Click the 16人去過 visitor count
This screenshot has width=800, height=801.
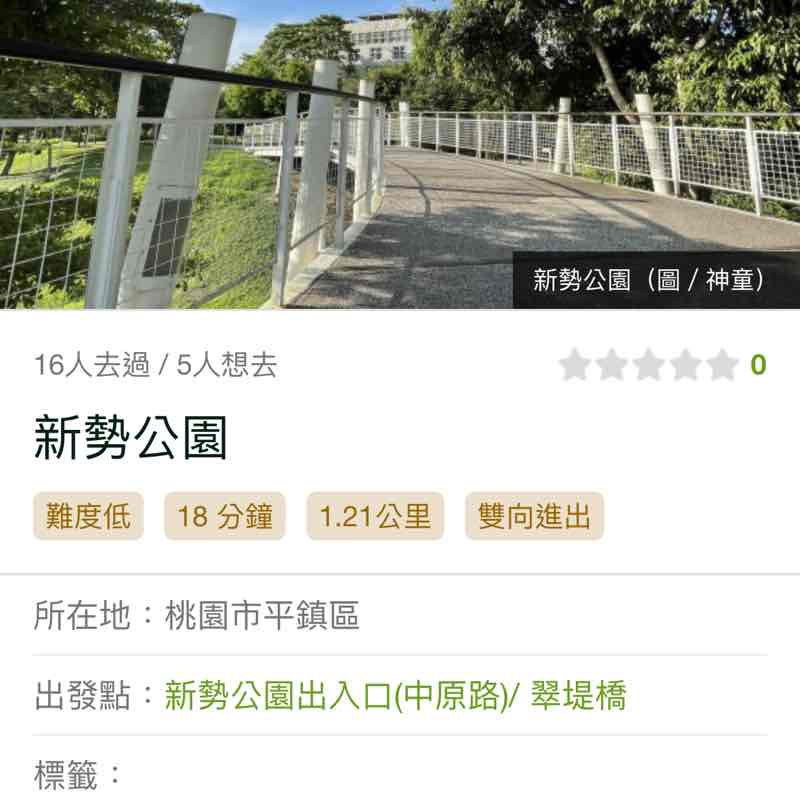click(x=90, y=366)
